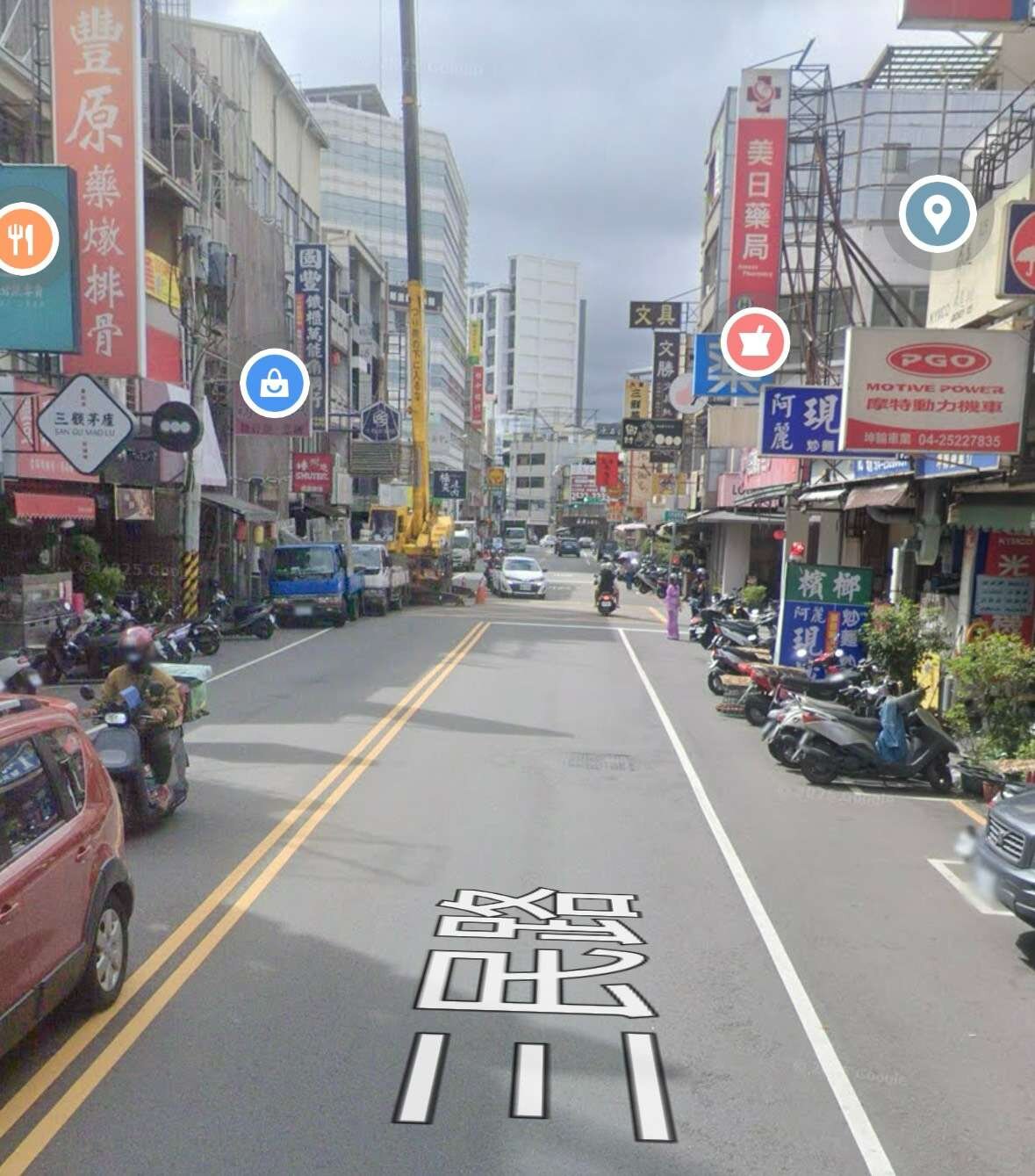
Task: Tap the dark three-dot places marker
Action: click(176, 426)
